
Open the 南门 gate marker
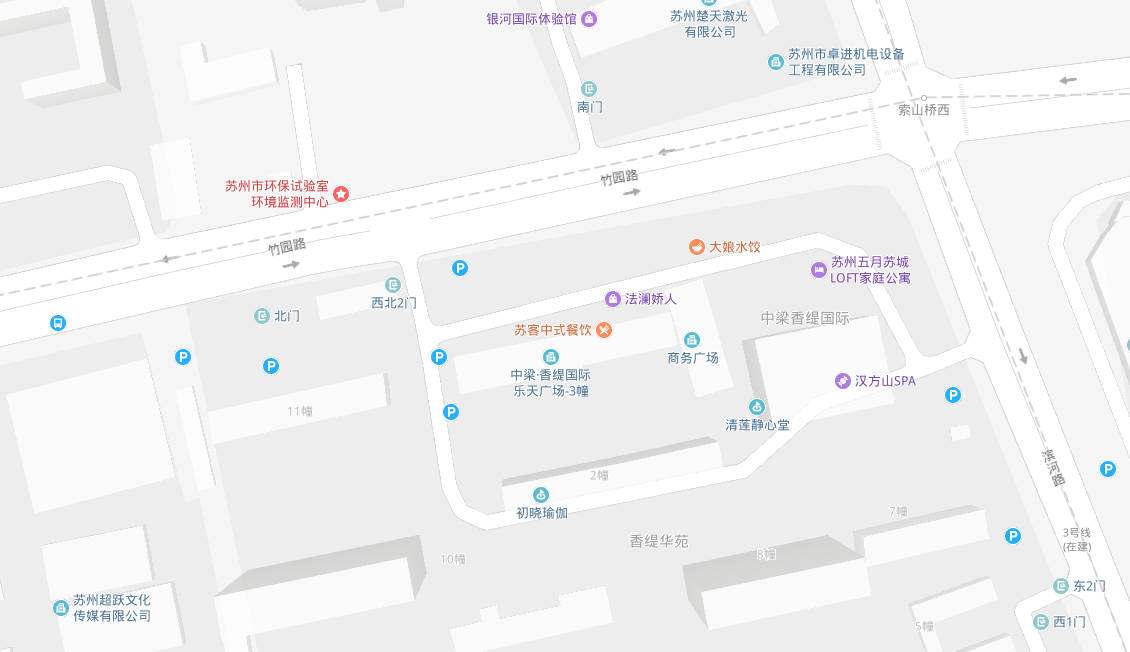[589, 89]
